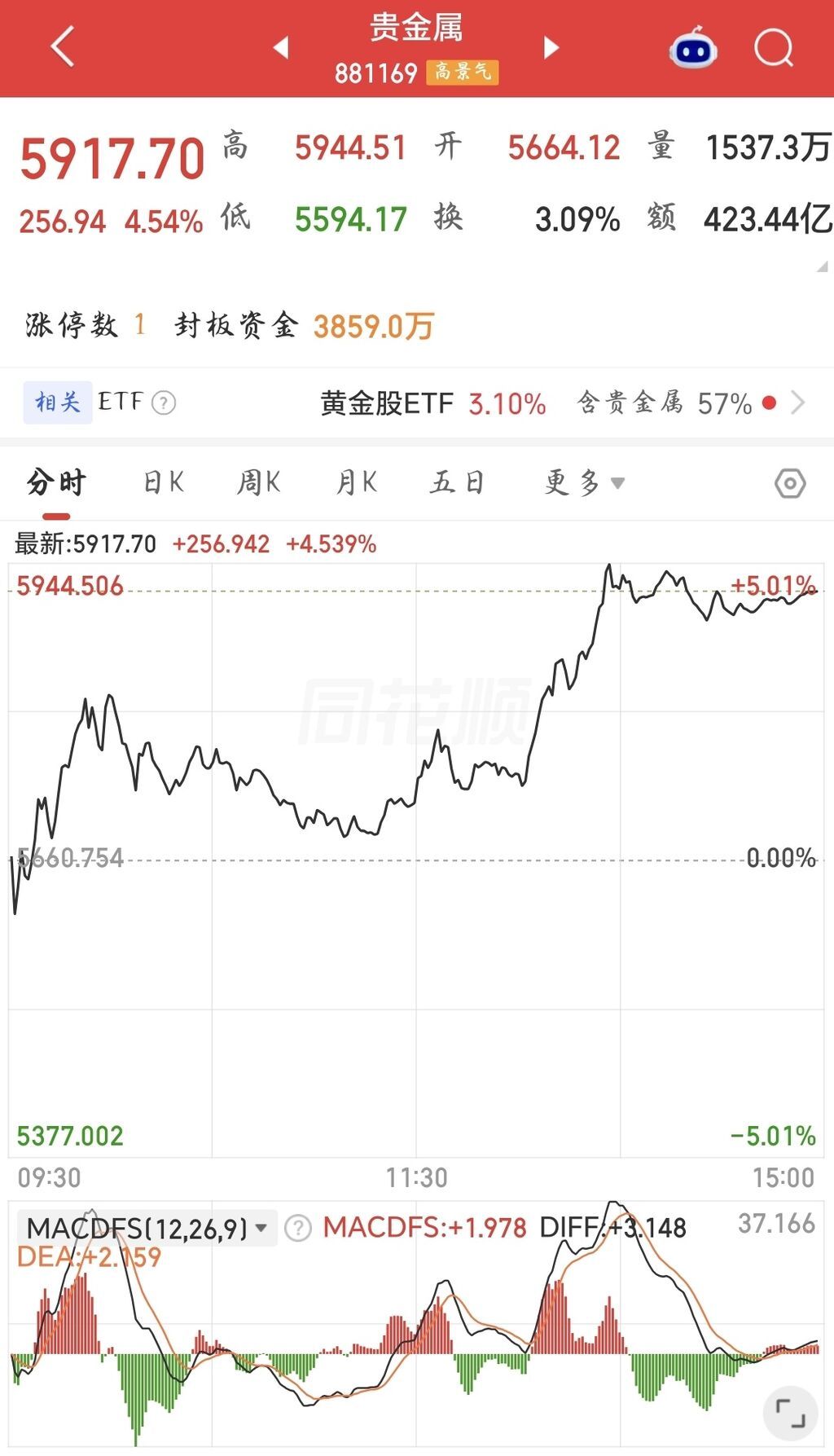Screen dimensions: 834x1456
Task: Open the help icon beside MACDFS indicator
Action: coord(298,1228)
